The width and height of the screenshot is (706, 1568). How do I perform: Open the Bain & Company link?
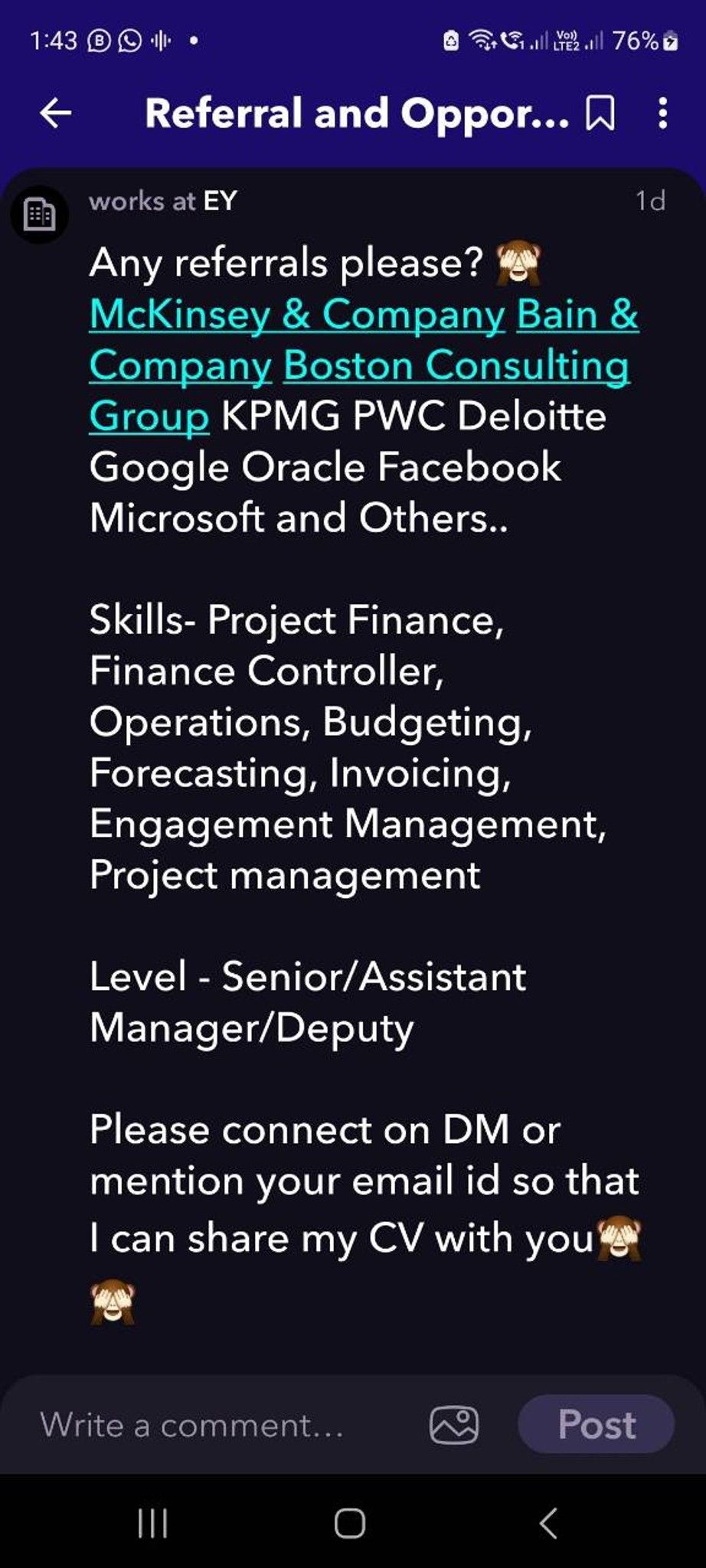[577, 314]
